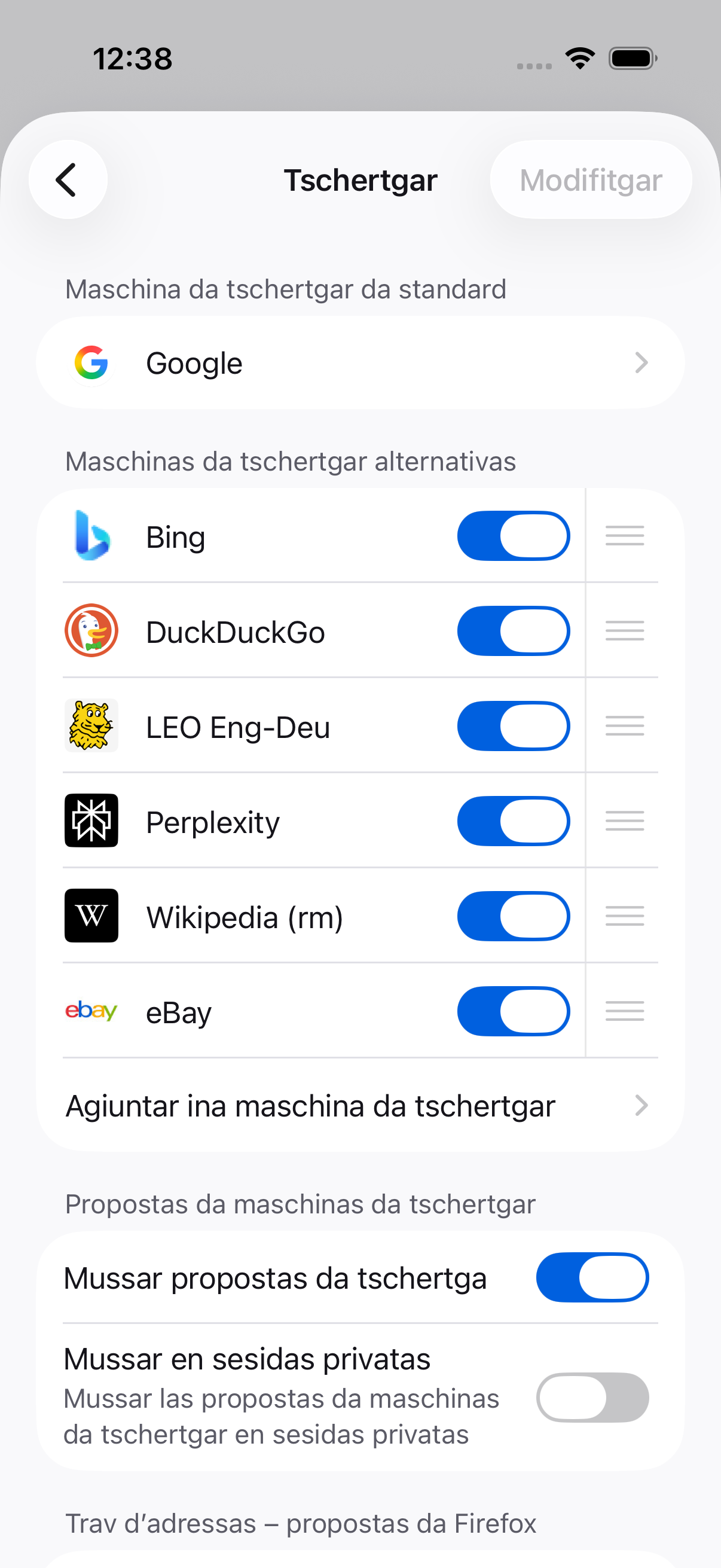Open Google default search engine setting
721x1568 pixels.
360,363
